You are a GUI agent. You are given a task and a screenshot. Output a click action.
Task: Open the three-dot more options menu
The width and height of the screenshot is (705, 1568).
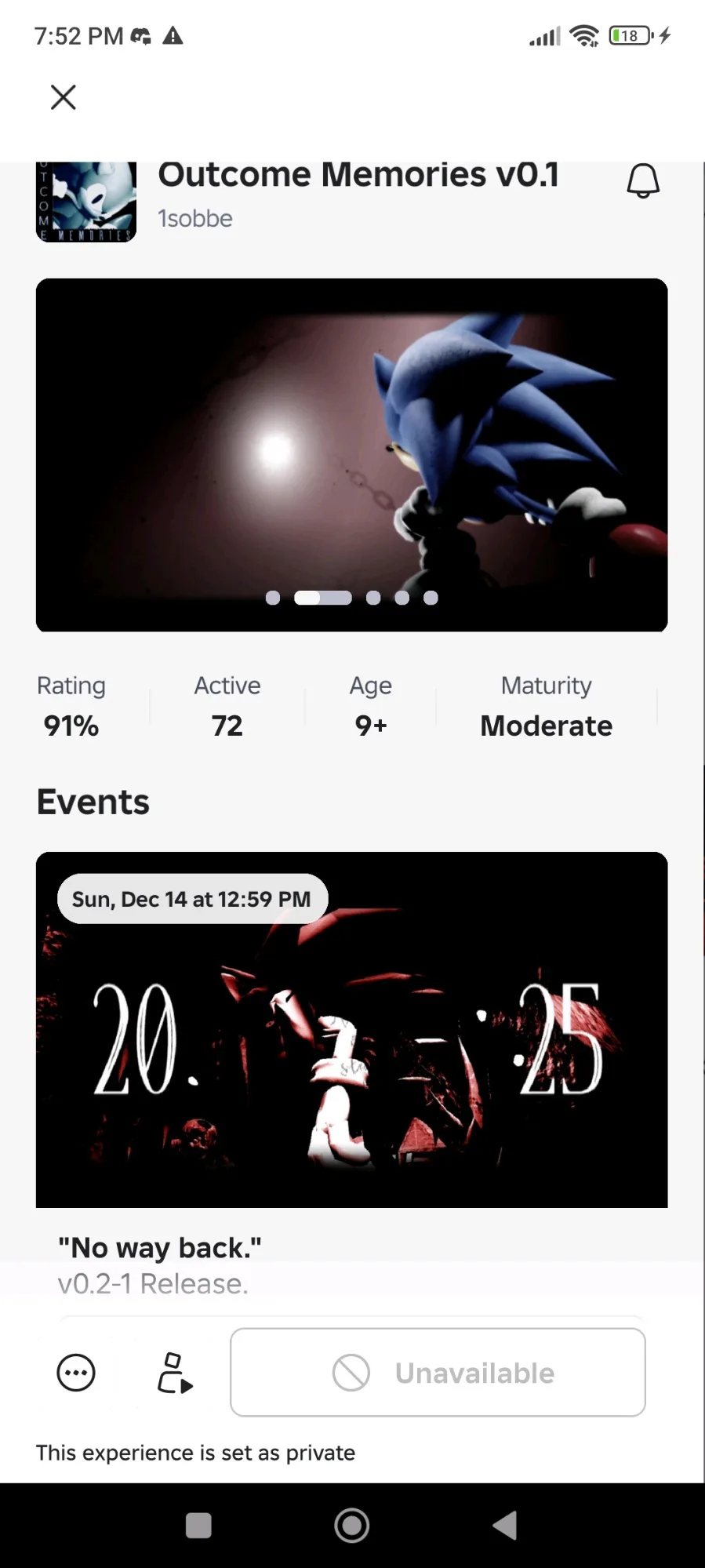[x=76, y=1373]
